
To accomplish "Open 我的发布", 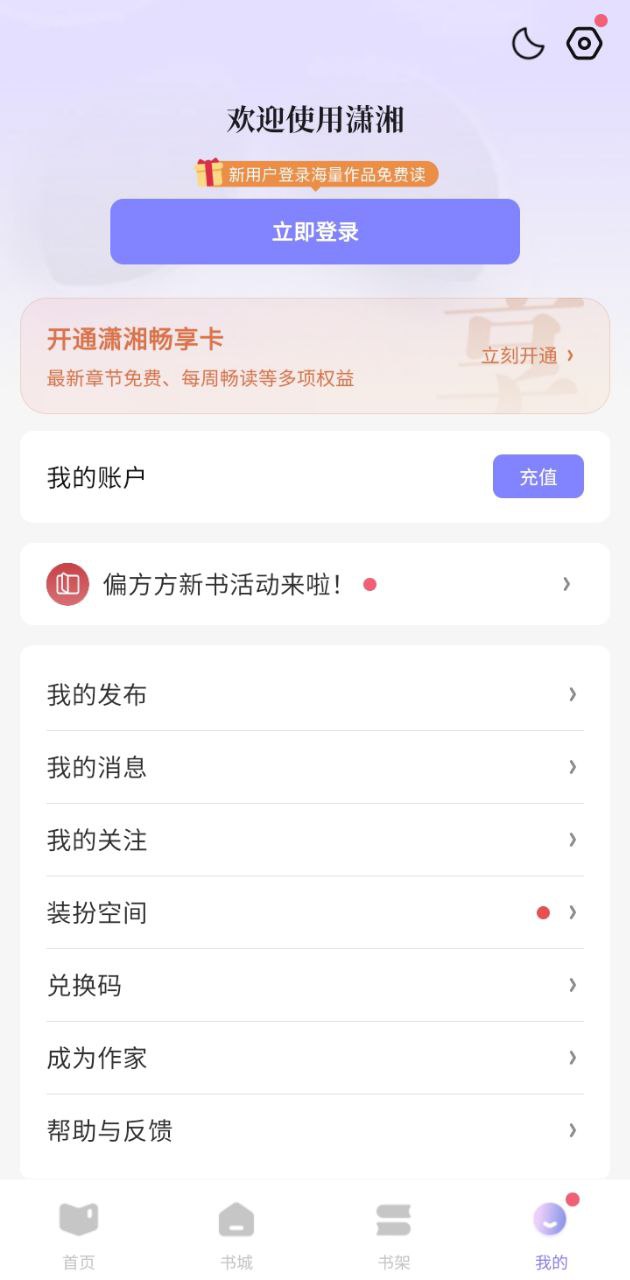I will click(315, 694).
